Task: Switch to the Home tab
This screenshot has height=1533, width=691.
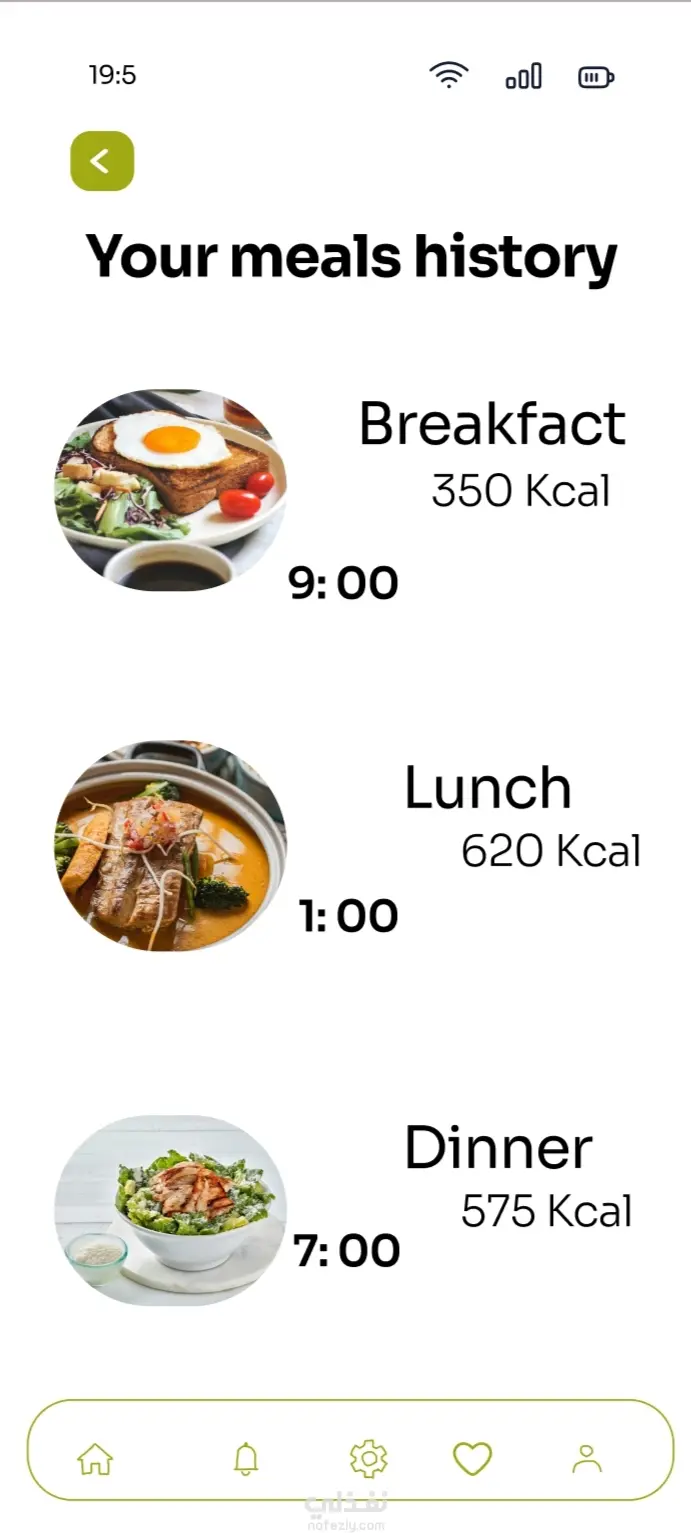Action: pyautogui.click(x=95, y=1459)
